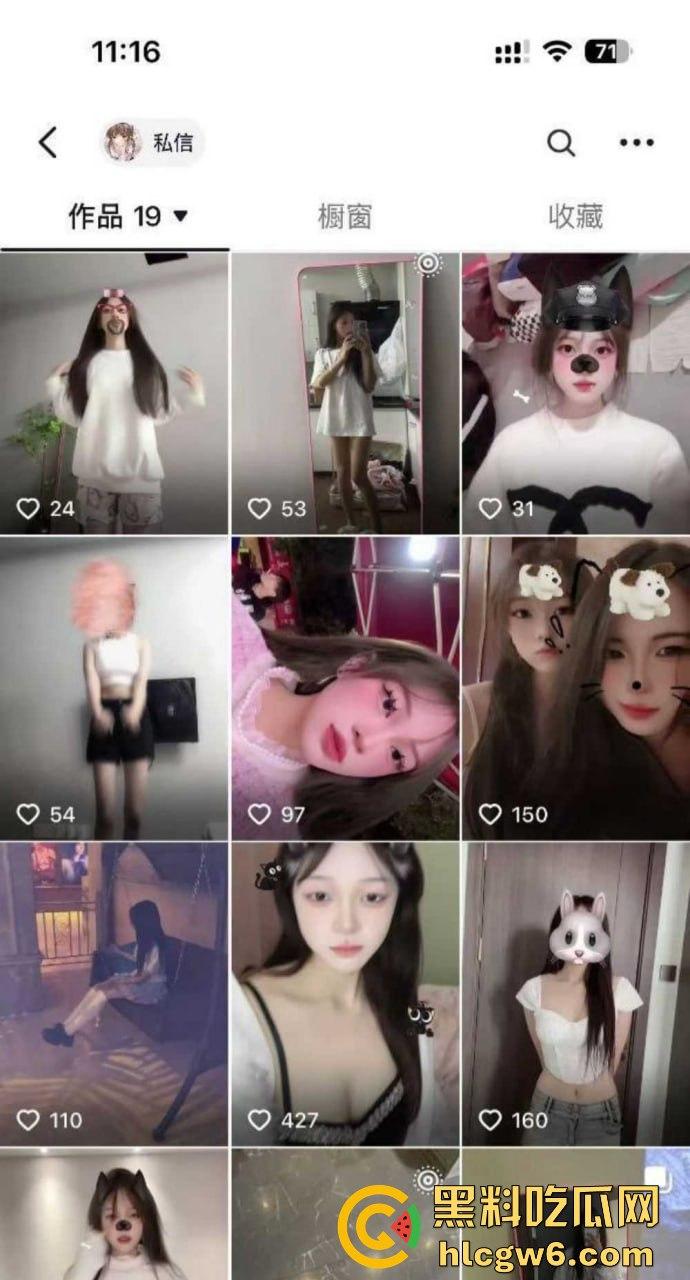Open the video with 110 likes
Screen dimensions: 690x1280
click(114, 993)
